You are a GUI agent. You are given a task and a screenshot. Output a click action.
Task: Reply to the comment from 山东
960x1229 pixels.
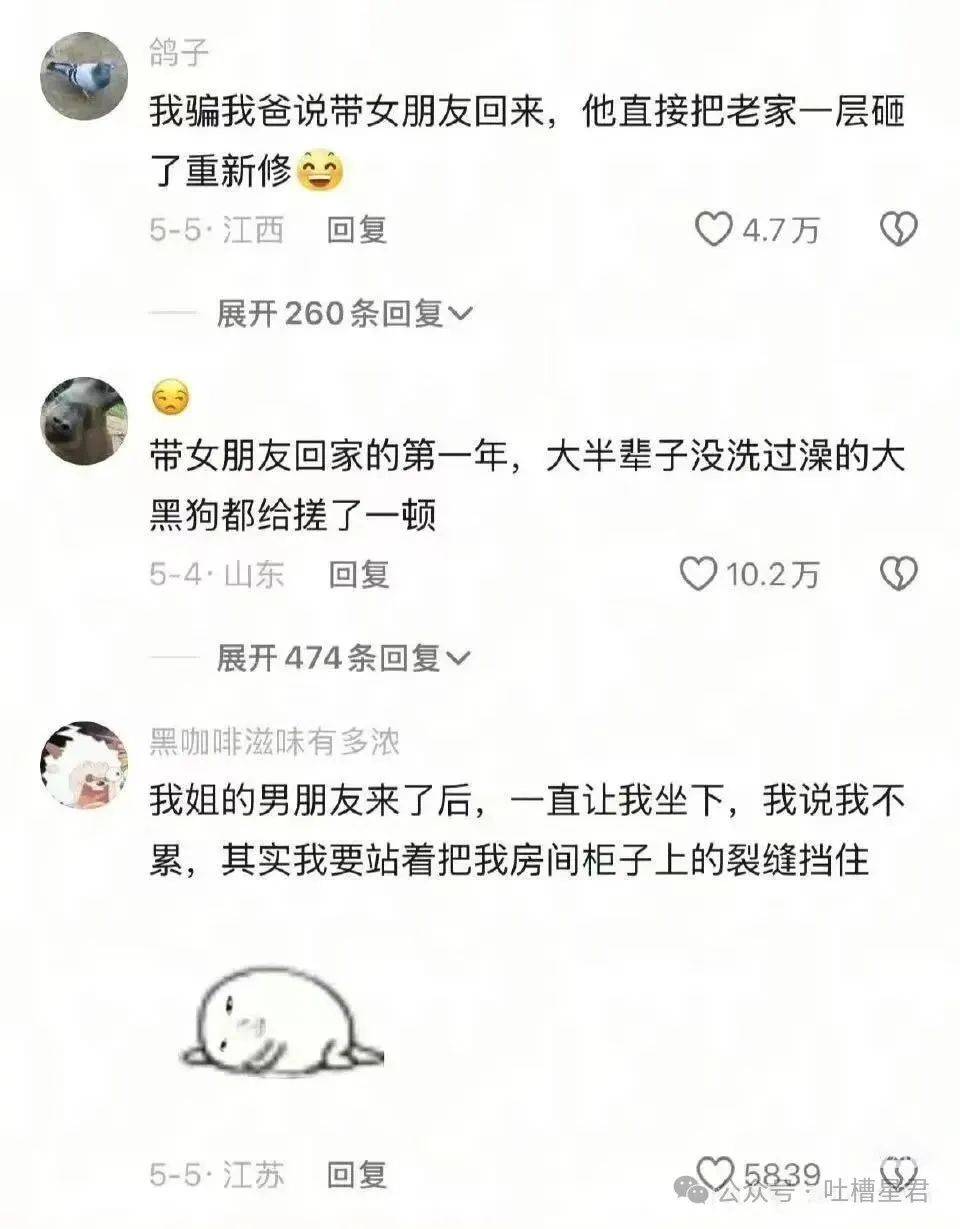pyautogui.click(x=358, y=574)
